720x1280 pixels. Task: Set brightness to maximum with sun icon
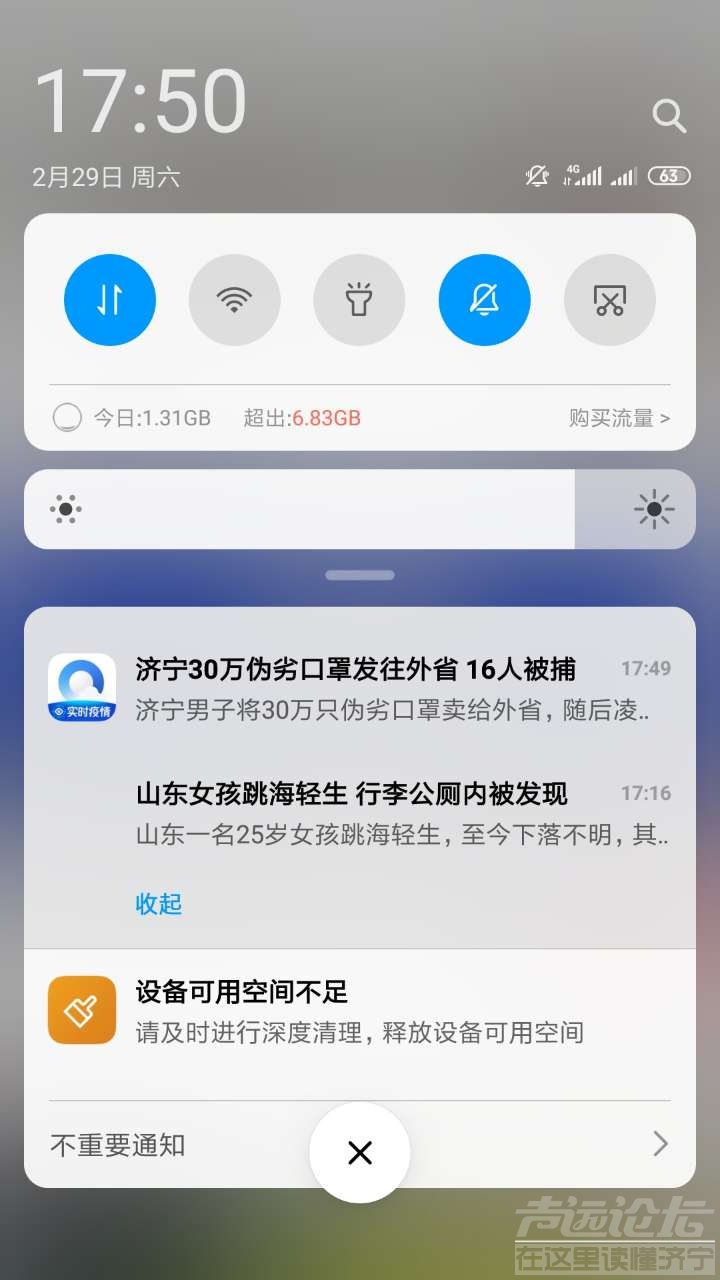pos(654,509)
